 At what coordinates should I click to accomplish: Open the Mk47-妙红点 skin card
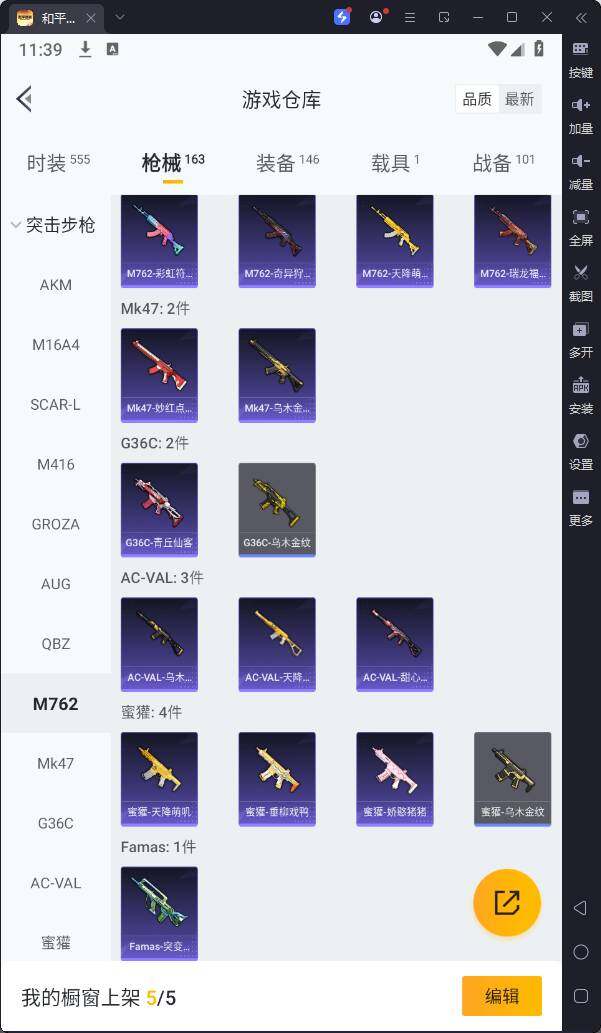159,375
